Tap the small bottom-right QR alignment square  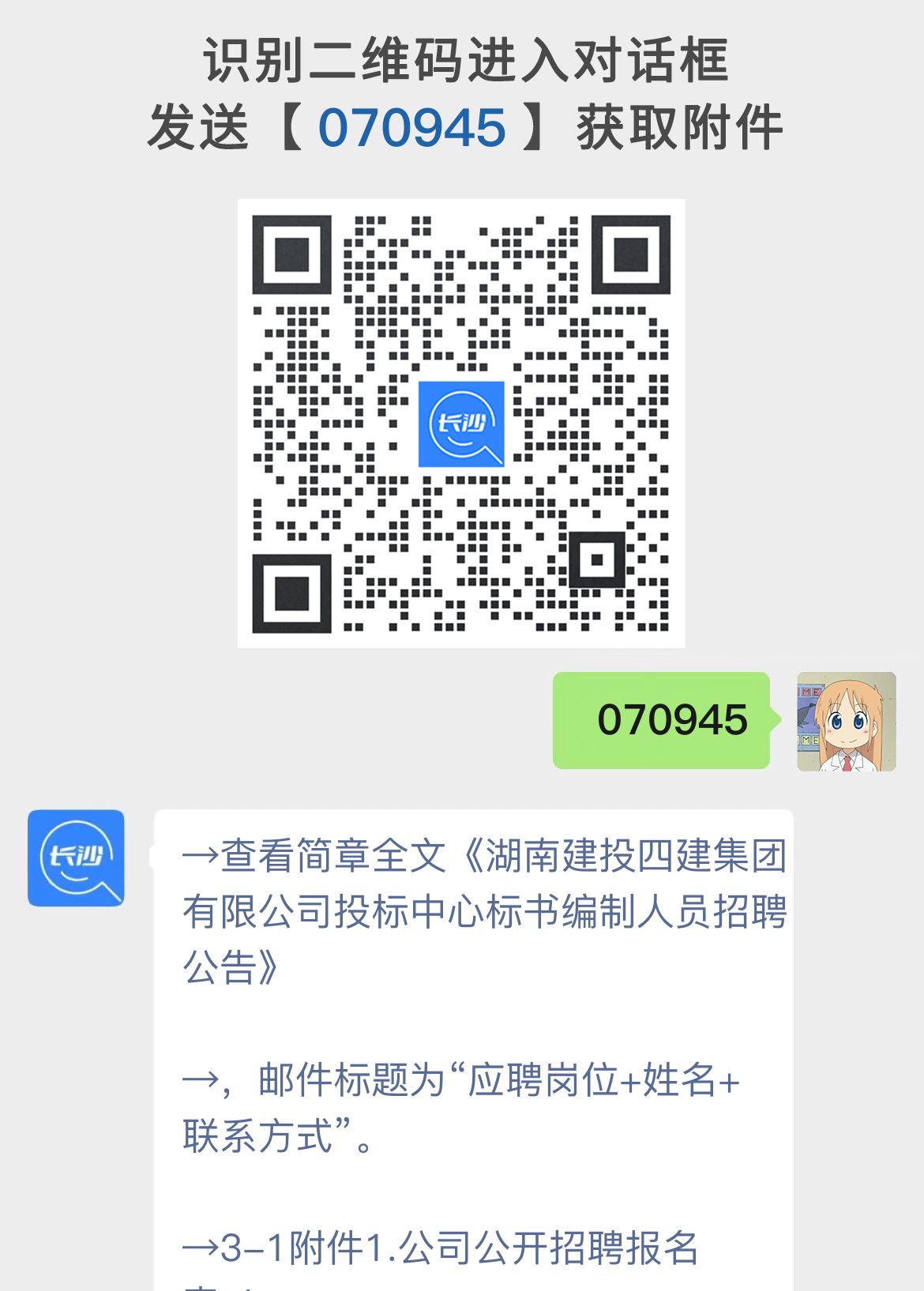(598, 561)
